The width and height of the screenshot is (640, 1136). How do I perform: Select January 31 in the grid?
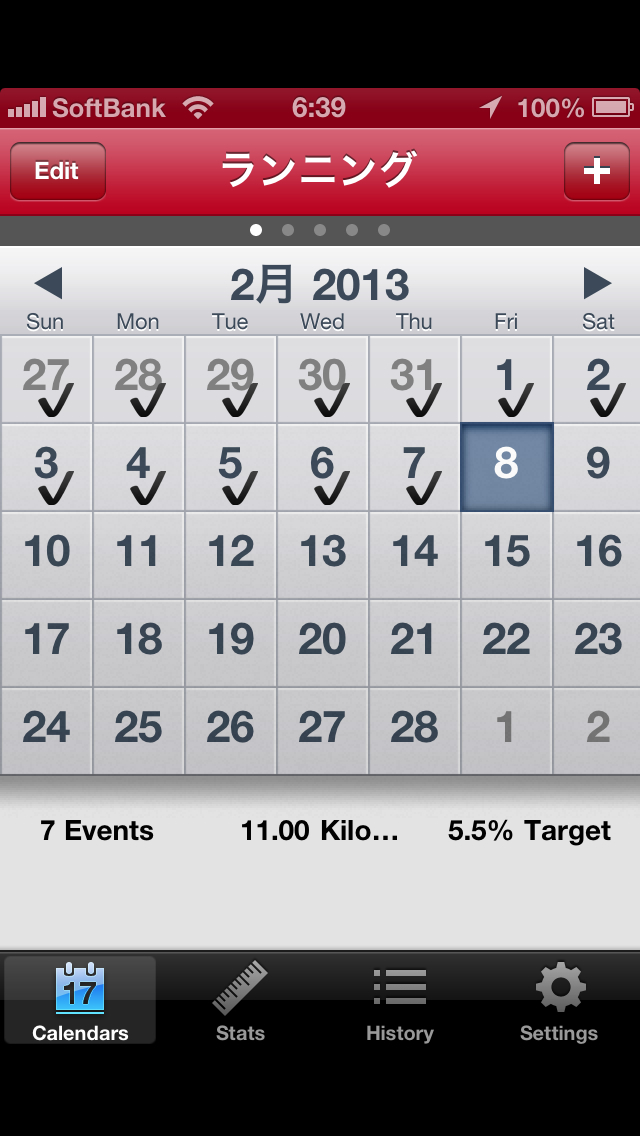(414, 379)
